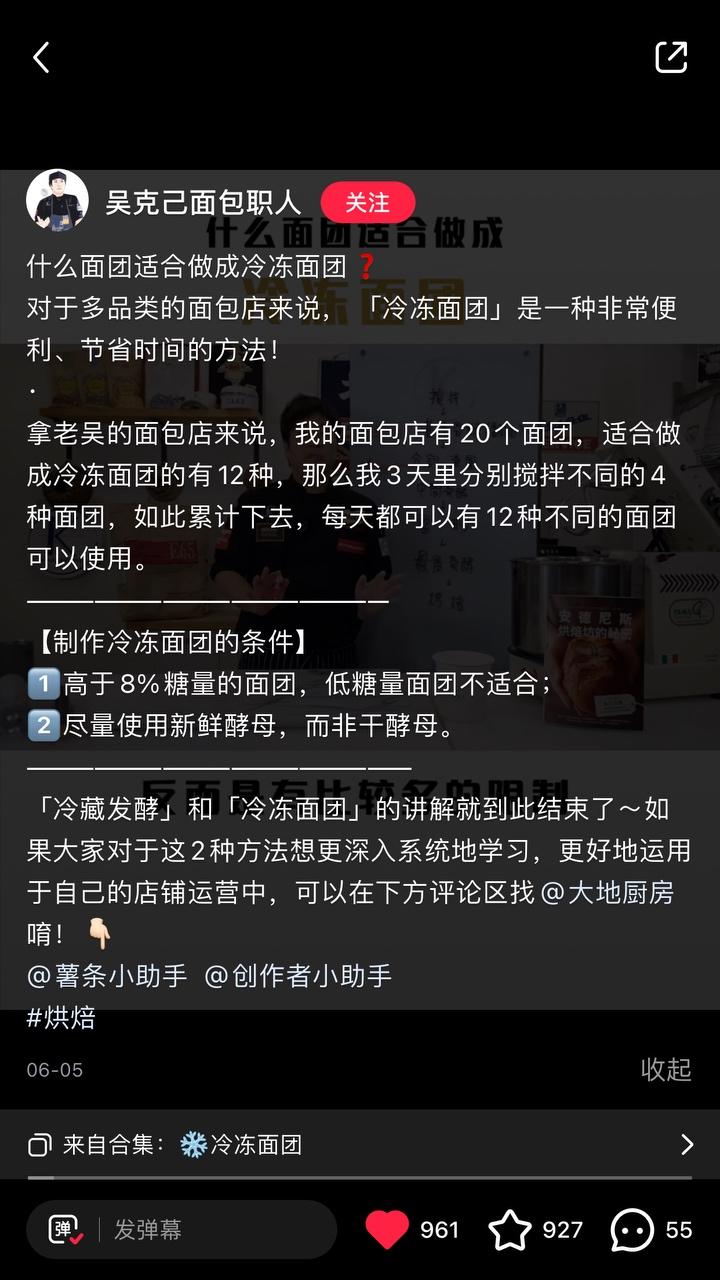
Task: Open the @薯条小助手 mention
Action: click(107, 975)
